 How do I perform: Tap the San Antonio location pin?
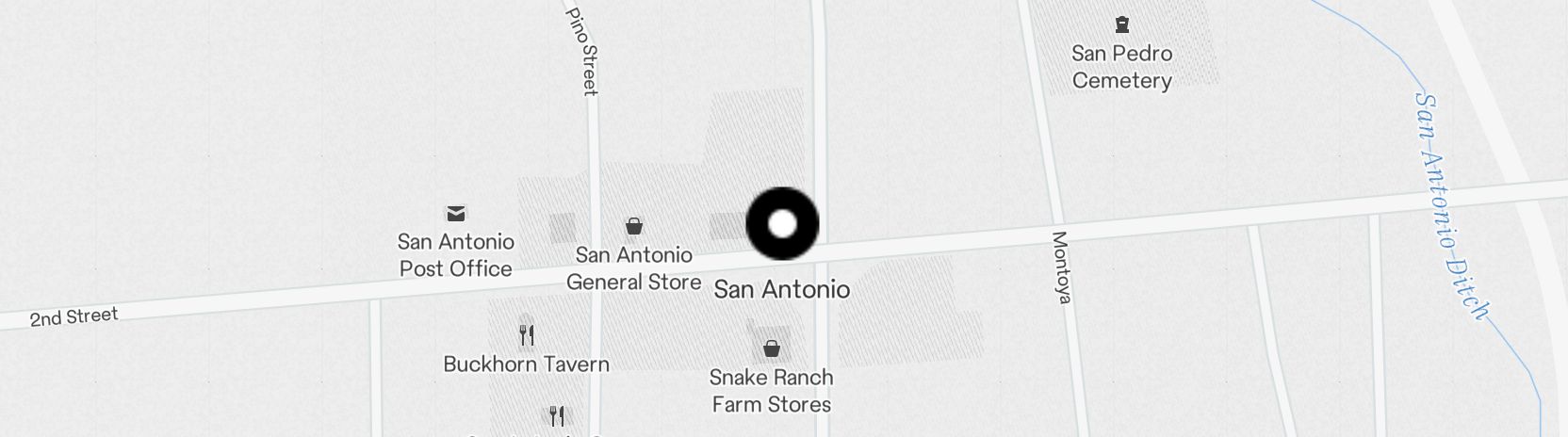point(782,224)
